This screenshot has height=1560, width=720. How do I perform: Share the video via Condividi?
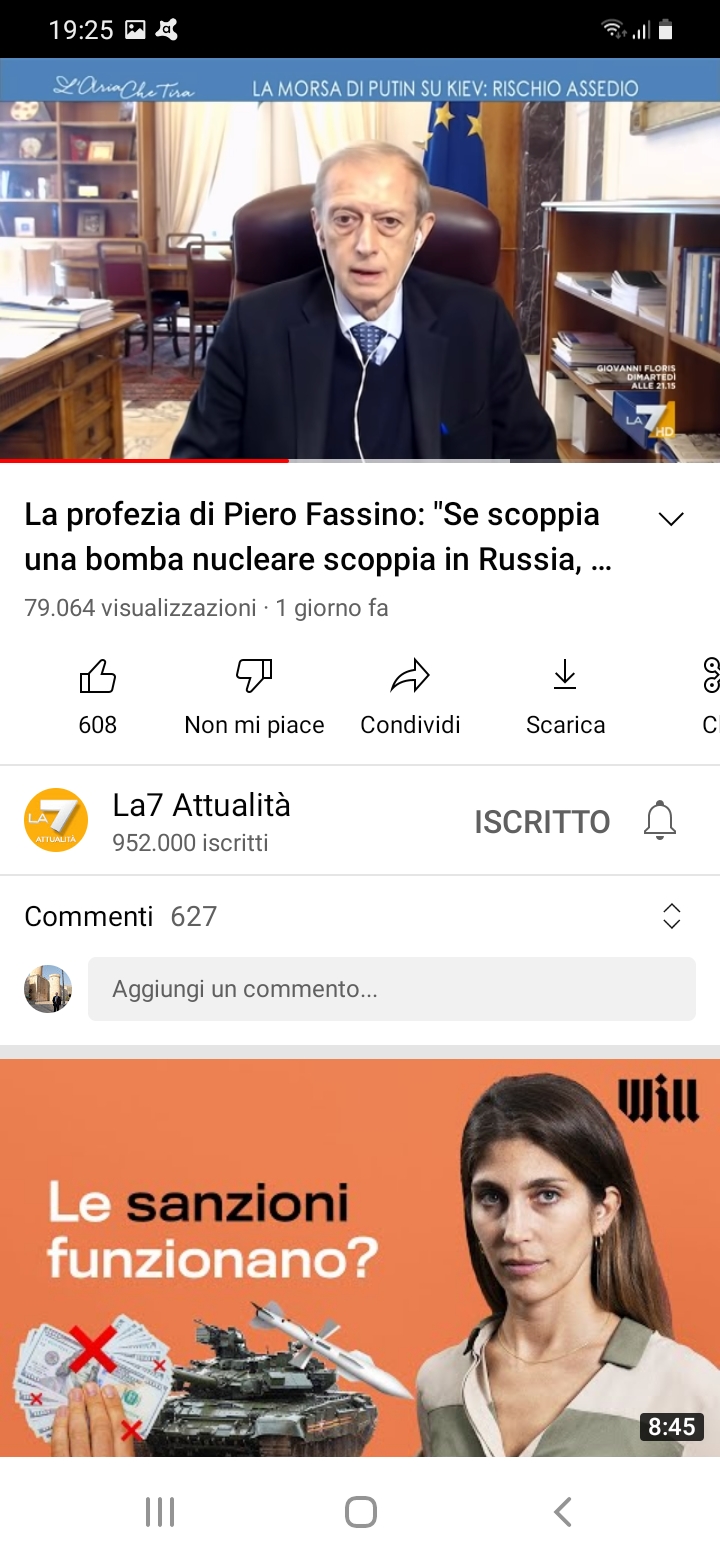pyautogui.click(x=410, y=697)
